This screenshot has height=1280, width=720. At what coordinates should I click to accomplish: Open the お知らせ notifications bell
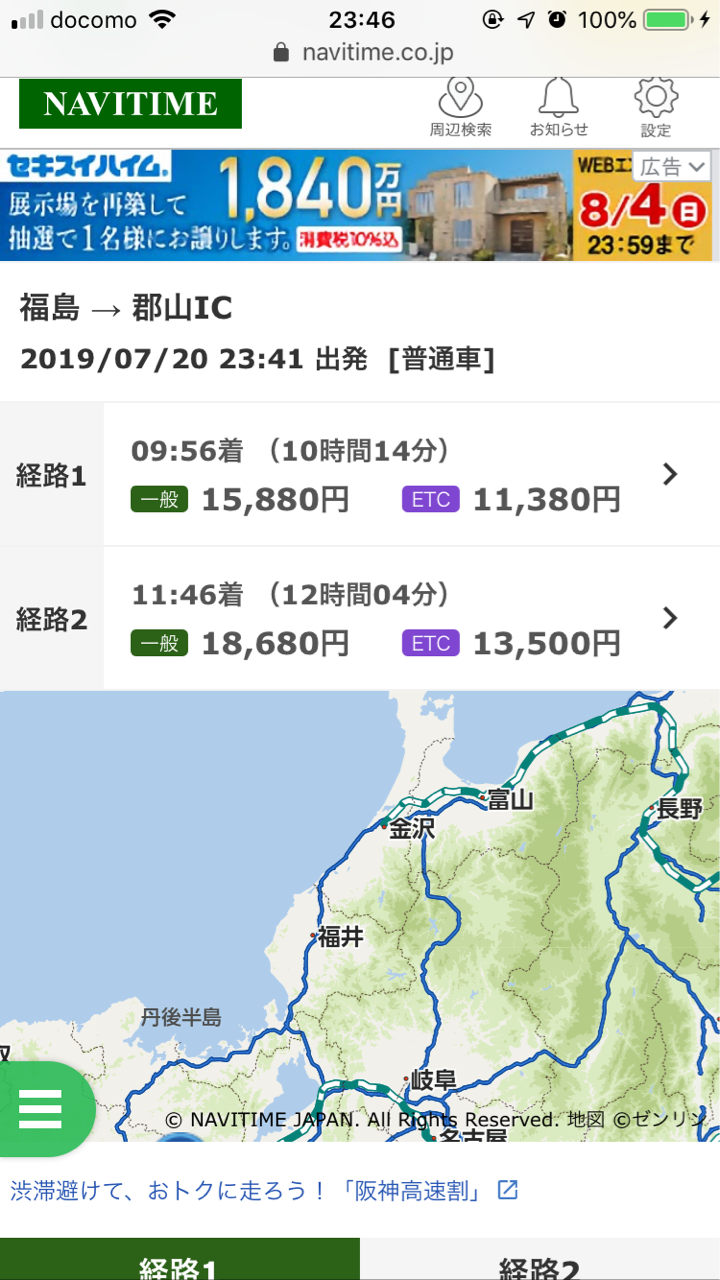coord(558,107)
